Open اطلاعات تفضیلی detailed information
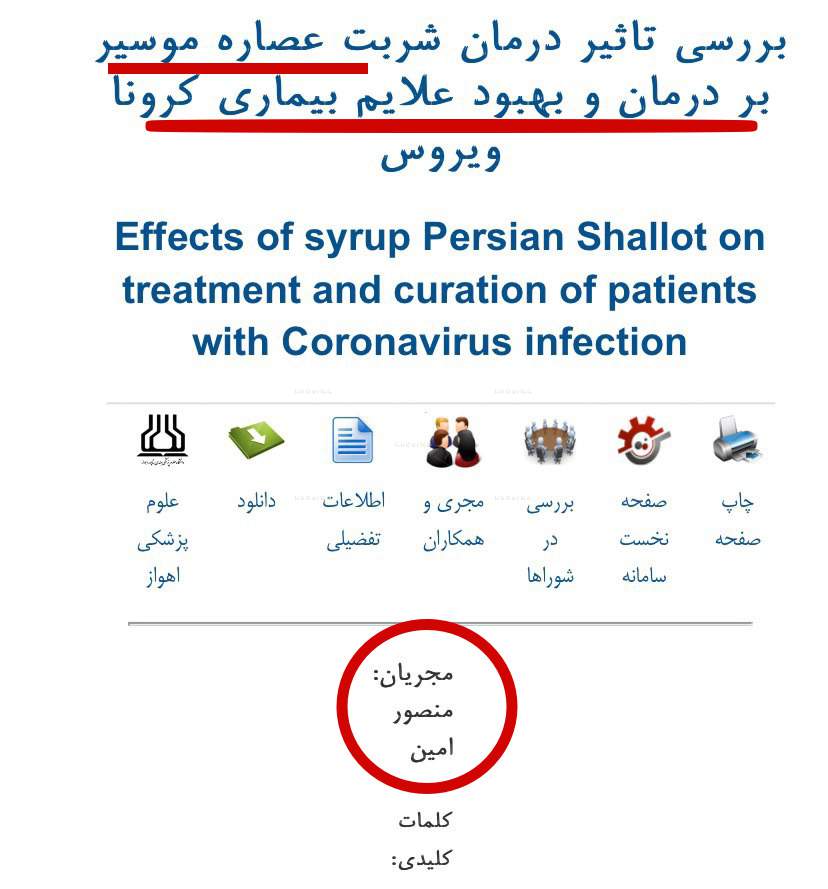The image size is (828, 889). coord(353,442)
